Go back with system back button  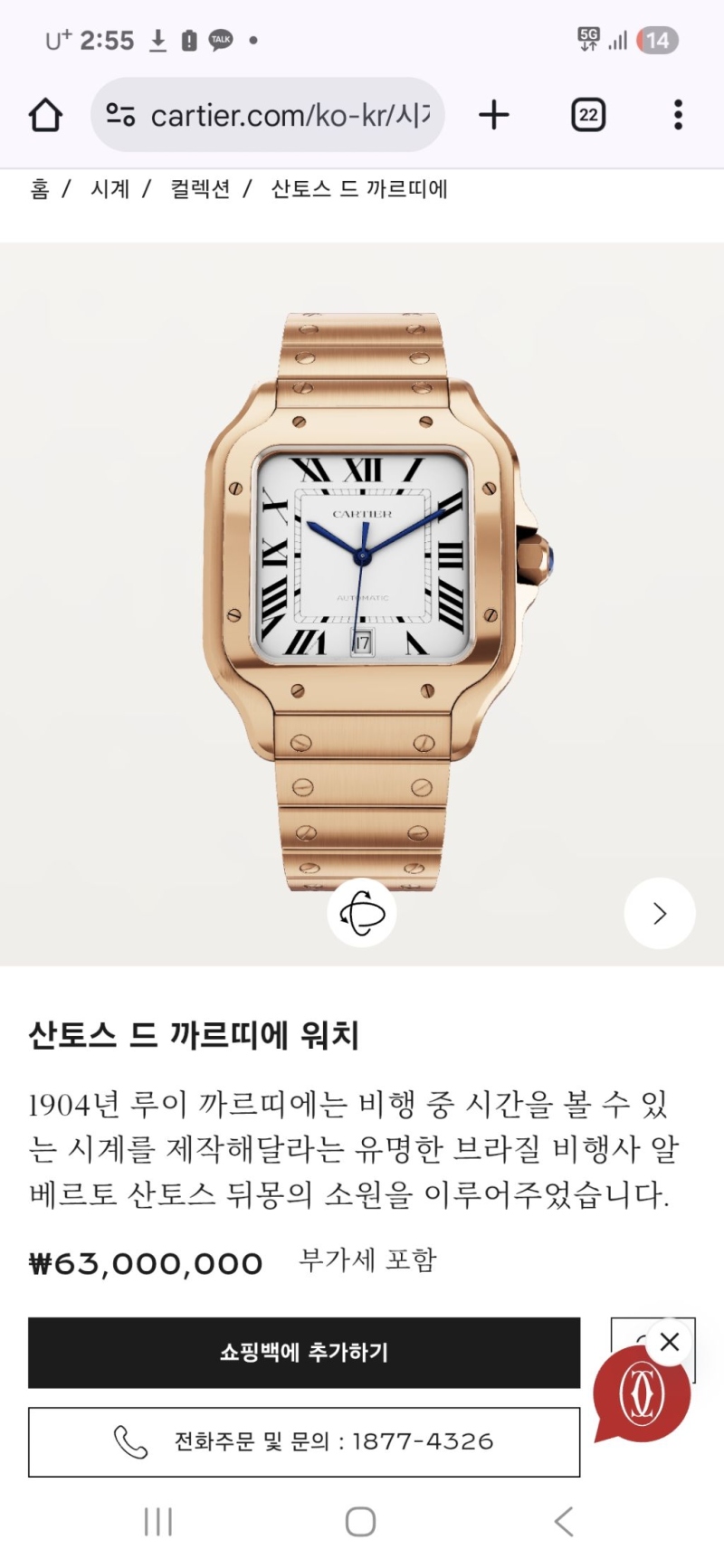tap(564, 1521)
